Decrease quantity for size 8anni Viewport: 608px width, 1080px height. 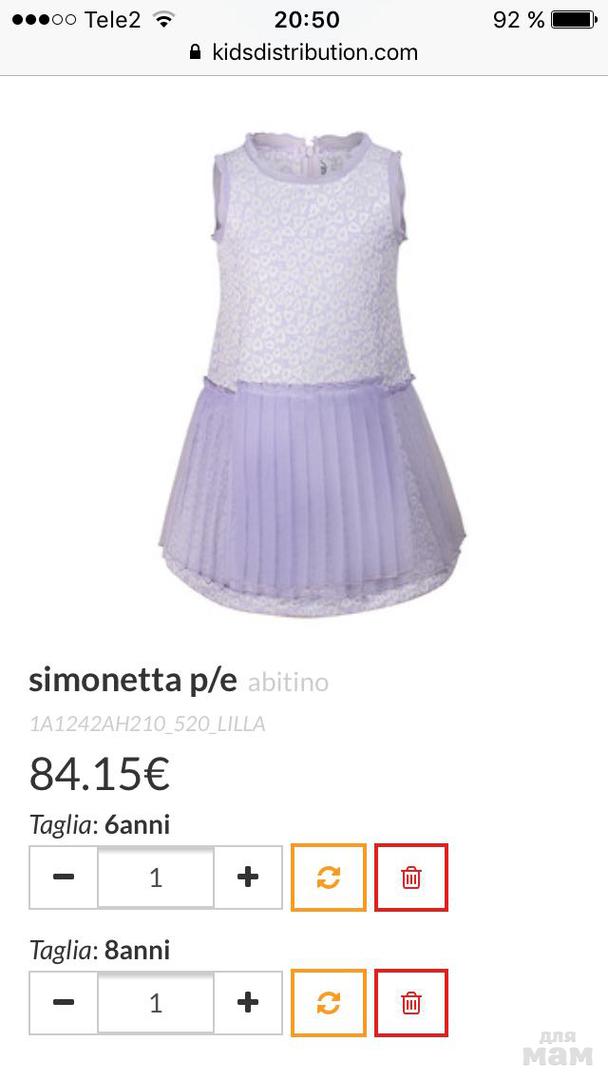pyautogui.click(x=64, y=1003)
